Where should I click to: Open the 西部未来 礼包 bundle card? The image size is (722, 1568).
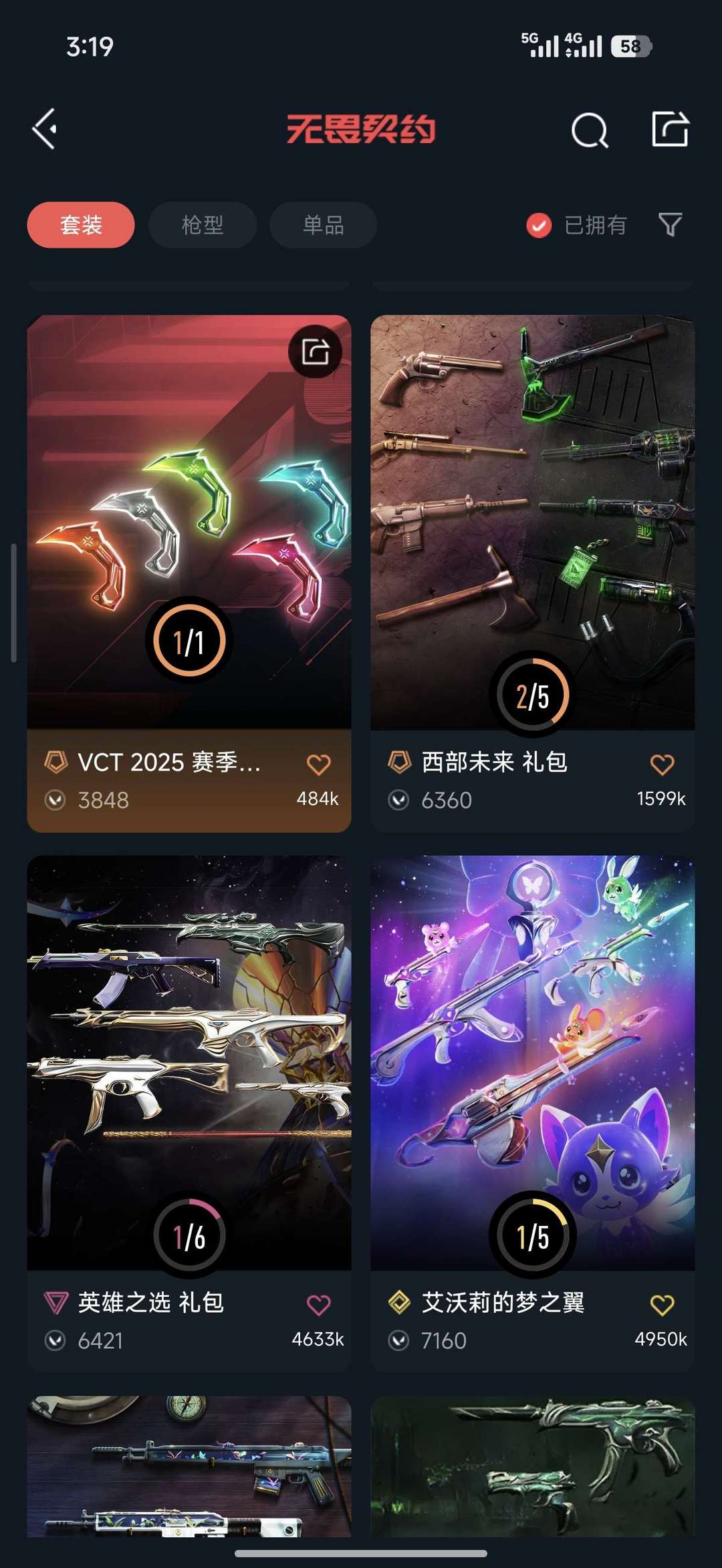[533, 521]
